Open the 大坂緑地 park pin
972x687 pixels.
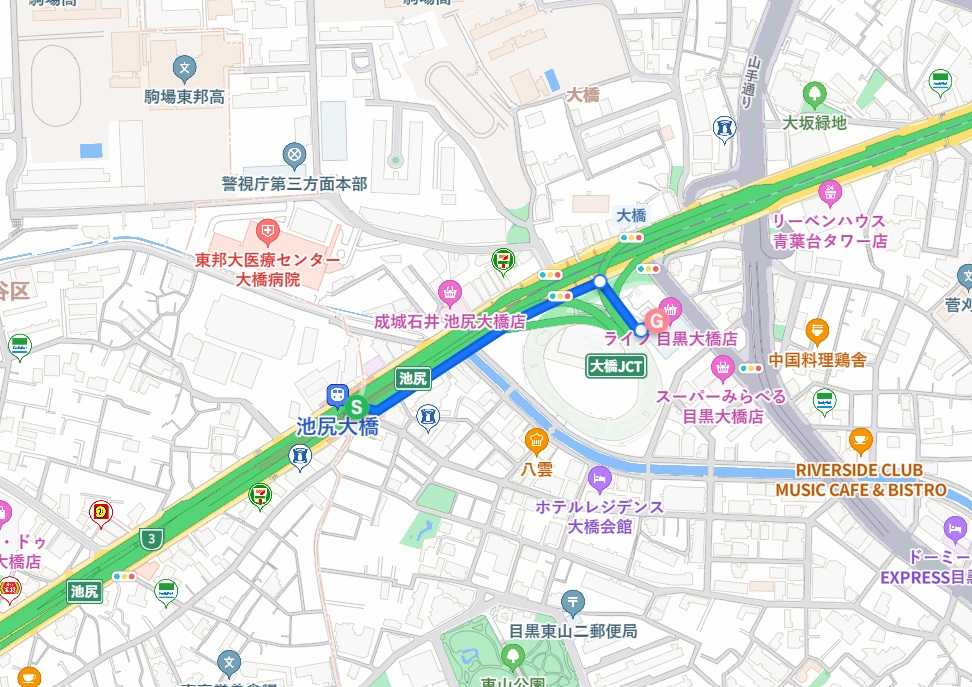(815, 96)
